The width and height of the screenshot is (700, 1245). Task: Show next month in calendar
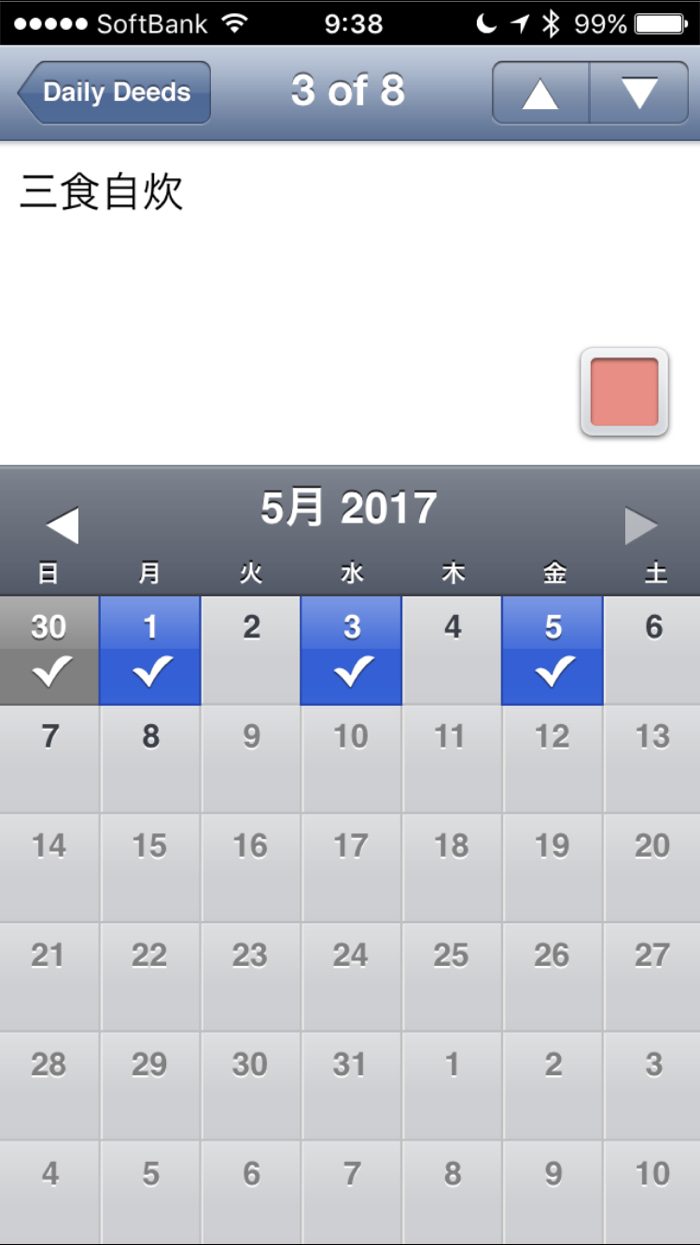coord(641,525)
